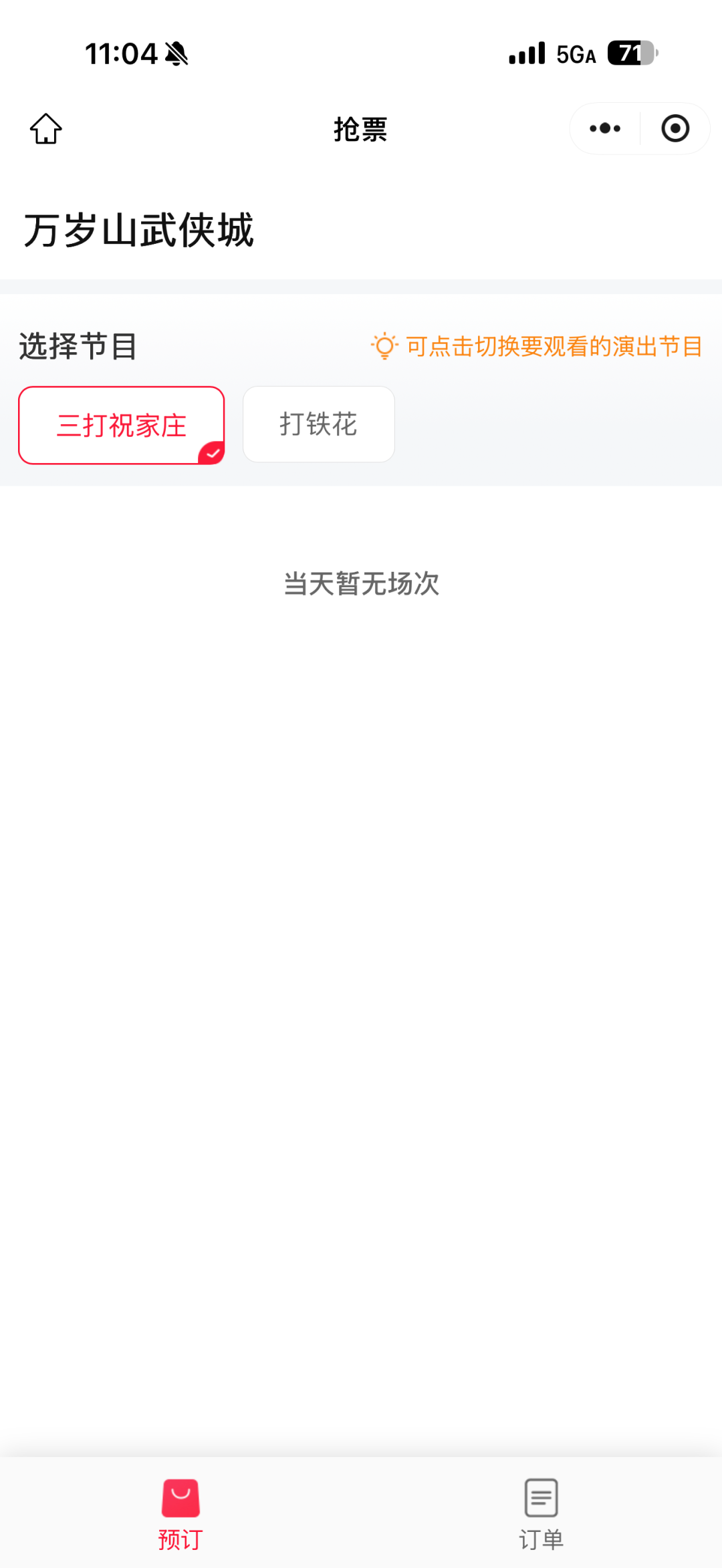The image size is (722, 1568).
Task: Open the three-dot more options menu
Action: [605, 128]
